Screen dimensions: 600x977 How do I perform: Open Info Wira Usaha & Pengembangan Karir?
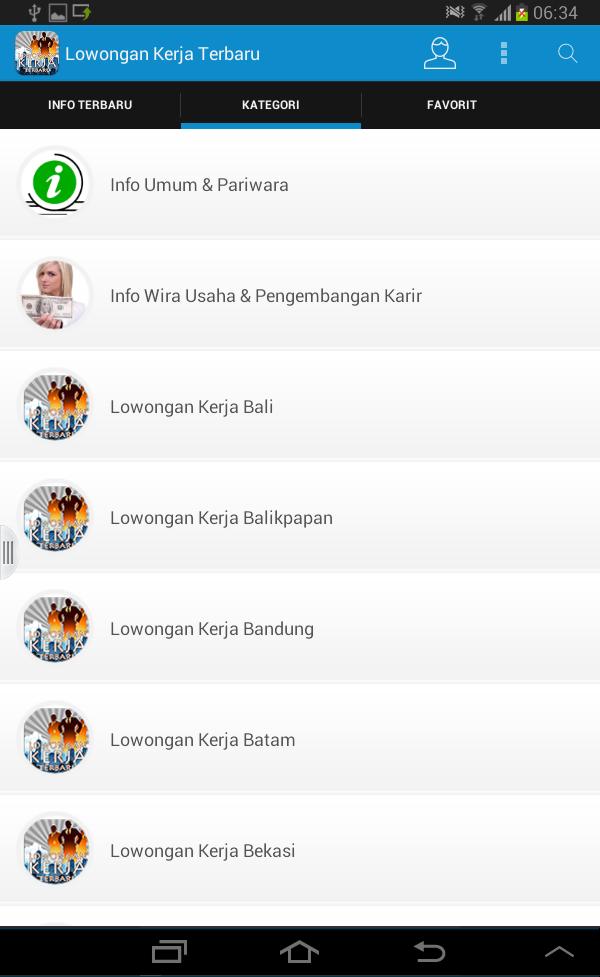tap(300, 296)
